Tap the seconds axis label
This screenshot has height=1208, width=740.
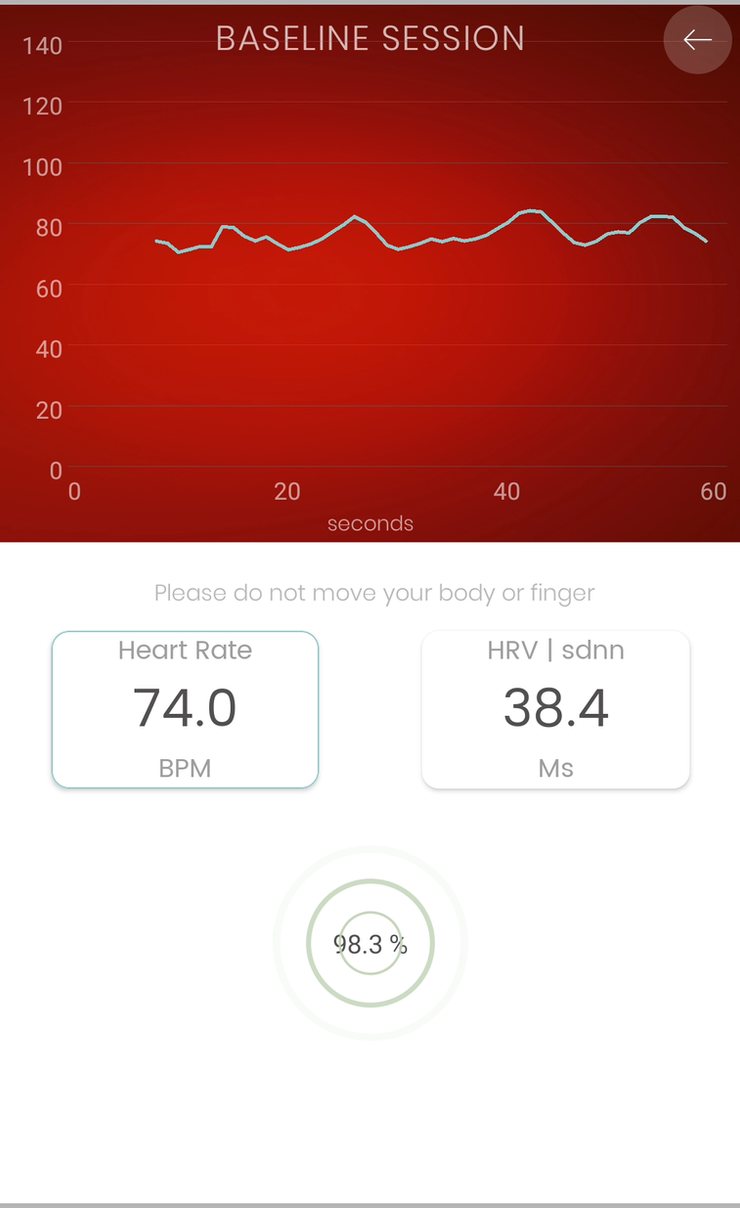pos(370,523)
